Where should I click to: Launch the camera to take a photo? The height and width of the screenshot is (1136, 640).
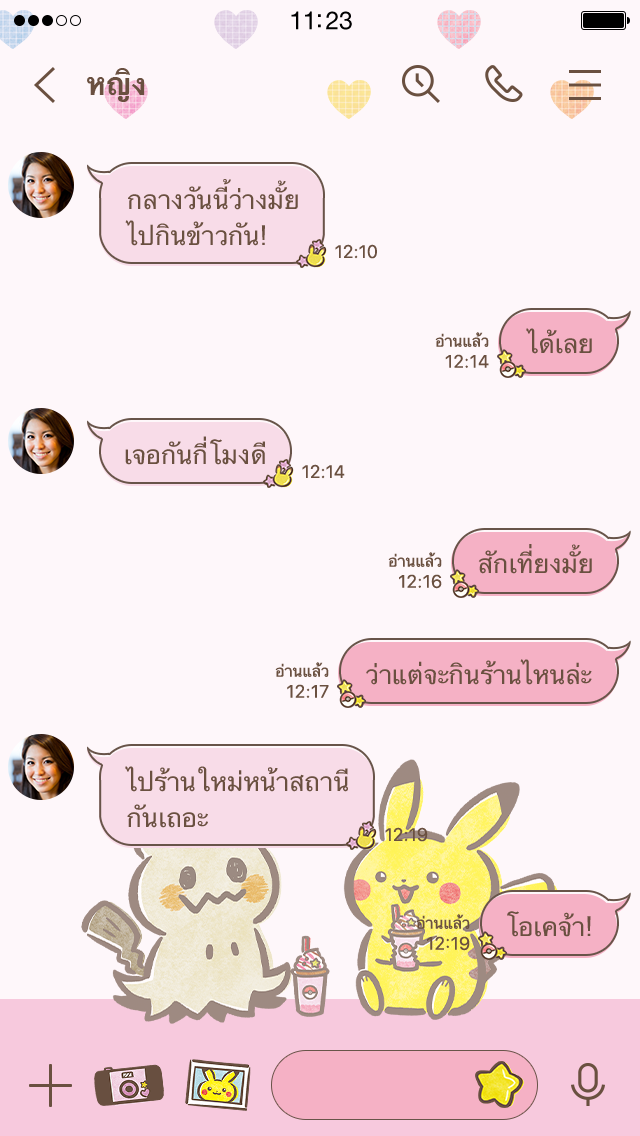pyautogui.click(x=129, y=1085)
